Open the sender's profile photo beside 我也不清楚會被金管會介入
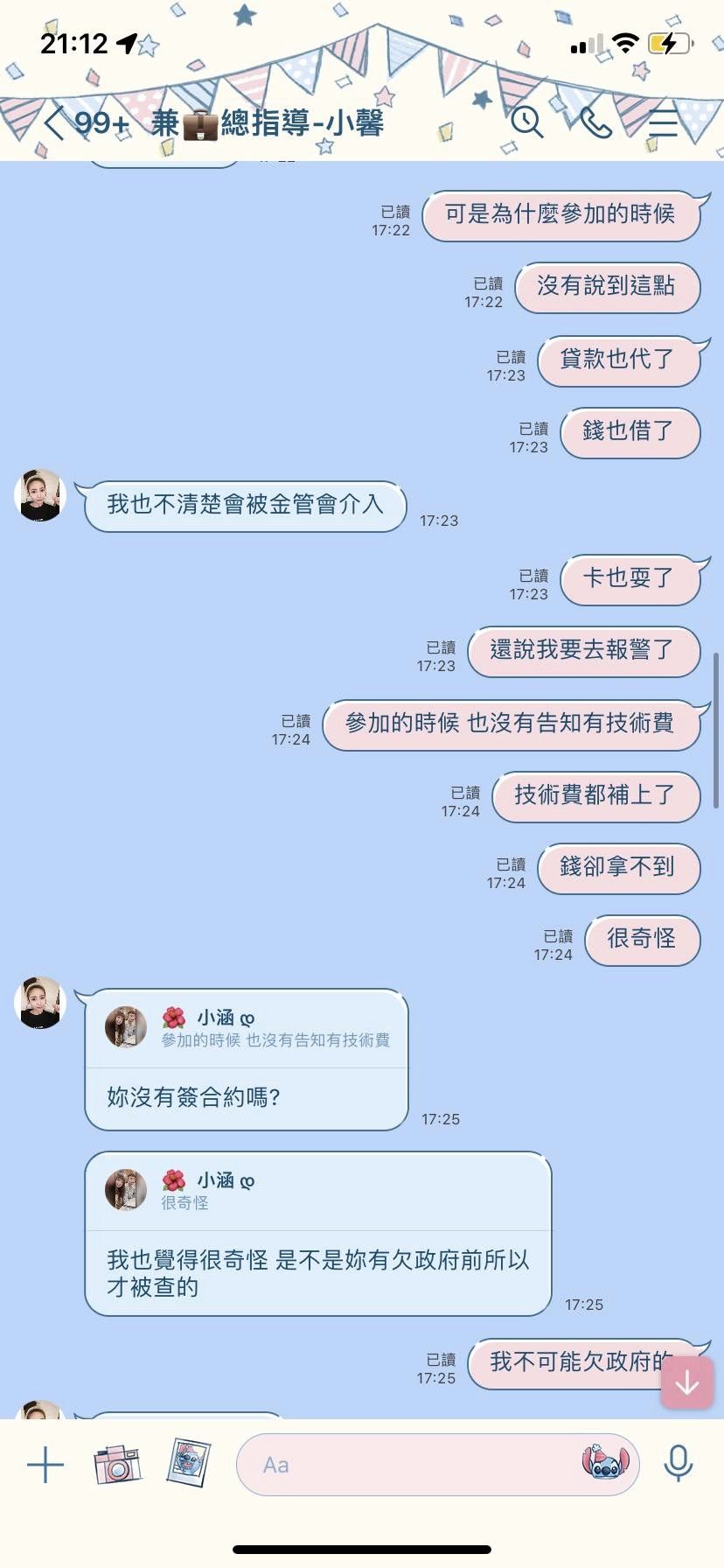 (x=40, y=495)
